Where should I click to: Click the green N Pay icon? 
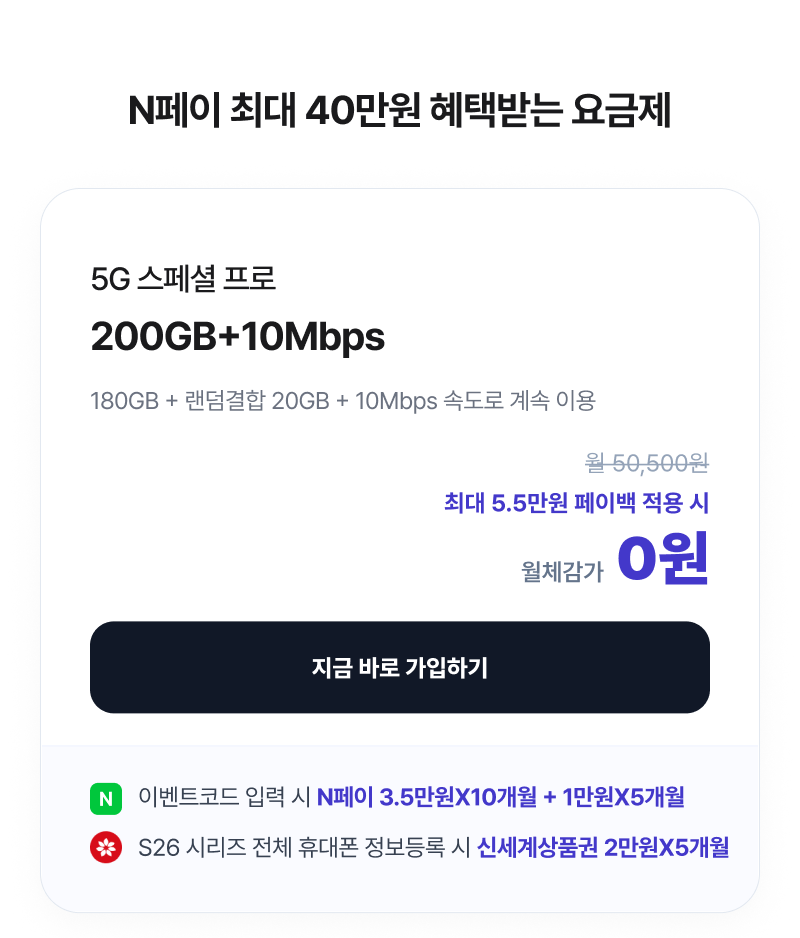point(107,798)
